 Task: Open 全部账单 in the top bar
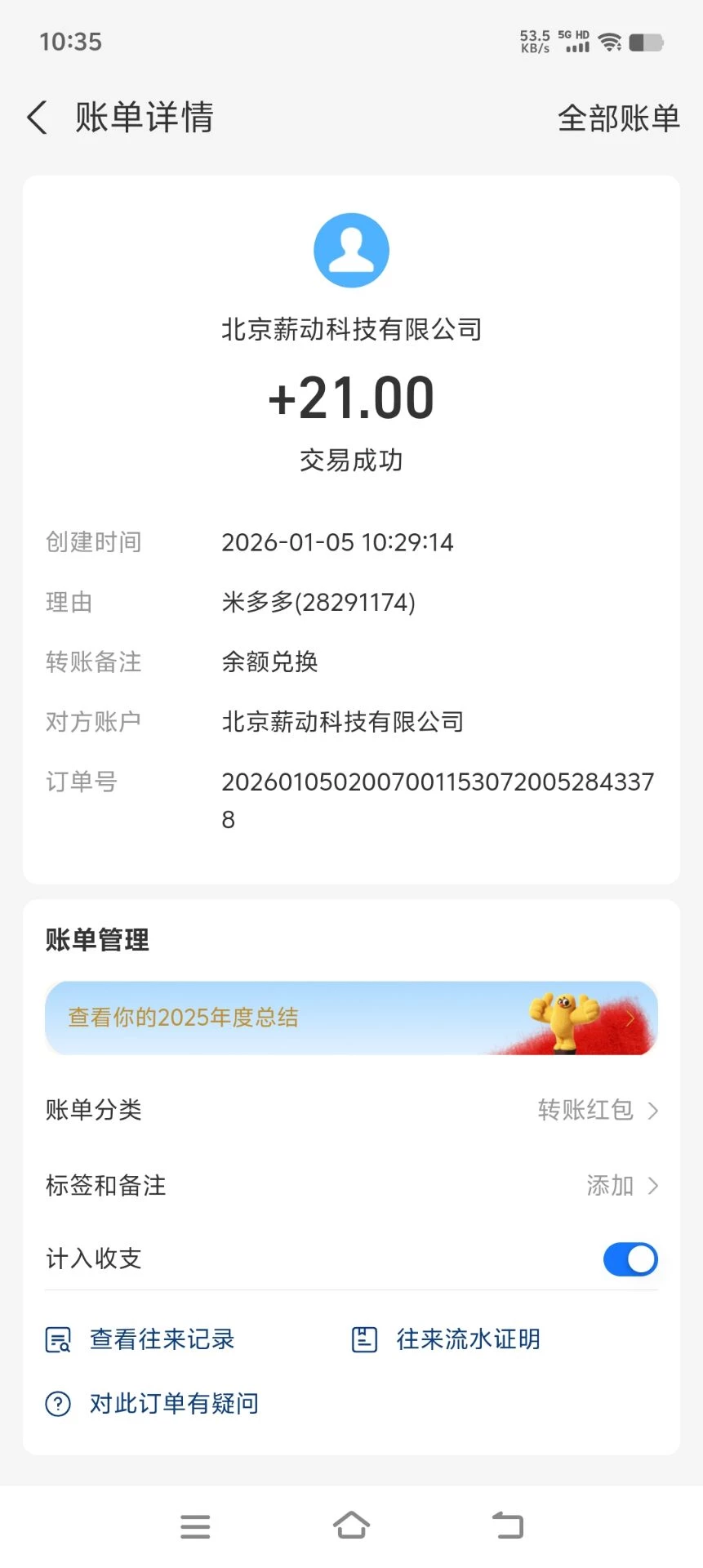(618, 118)
